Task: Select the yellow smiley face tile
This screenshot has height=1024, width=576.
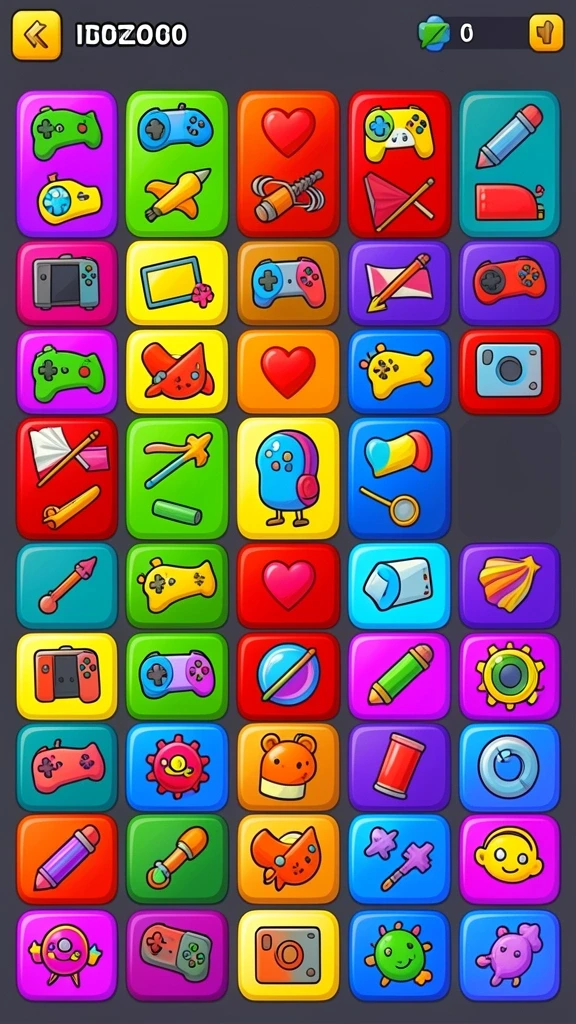Action: [x=509, y=858]
